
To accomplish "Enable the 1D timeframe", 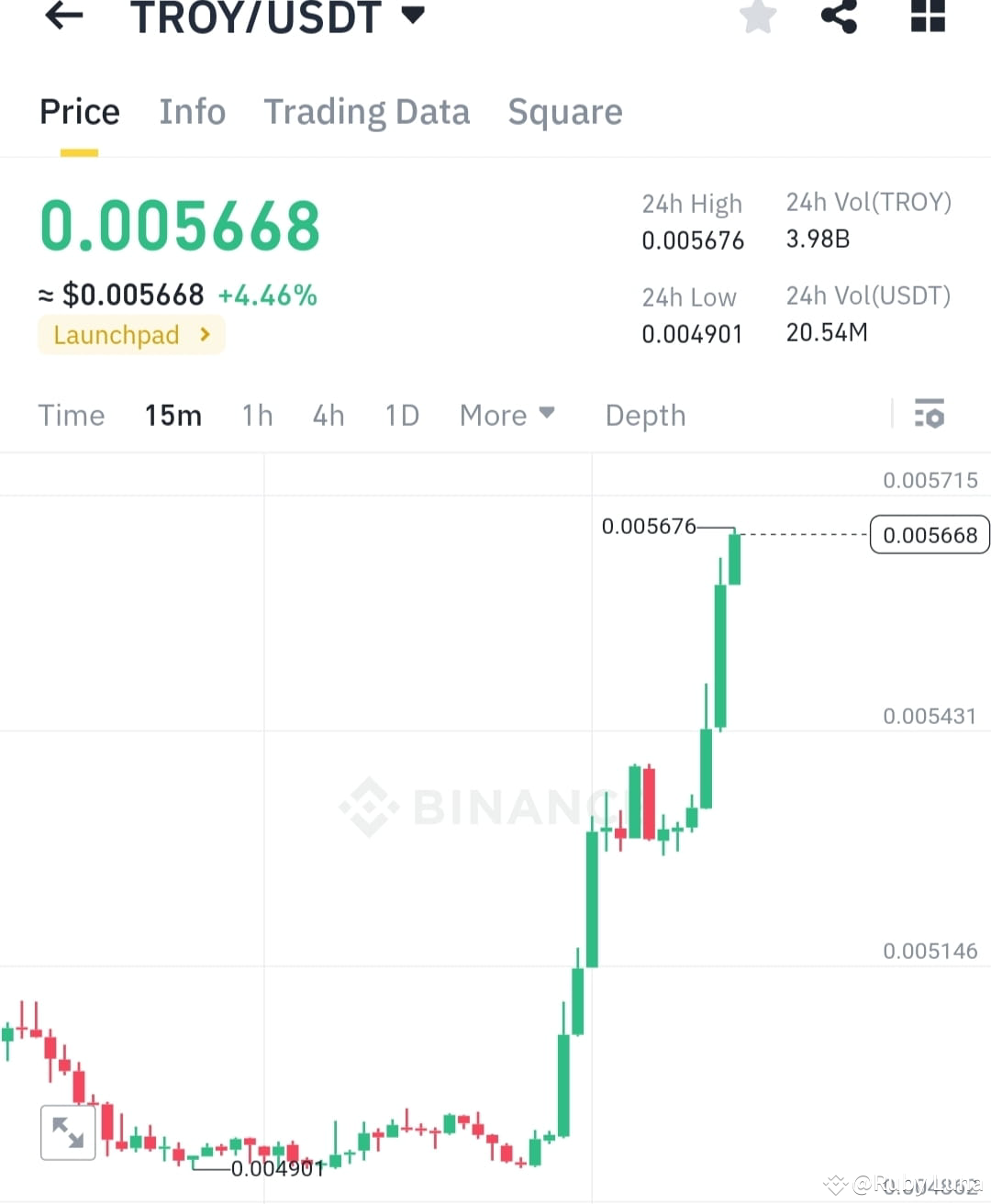I will 401,415.
